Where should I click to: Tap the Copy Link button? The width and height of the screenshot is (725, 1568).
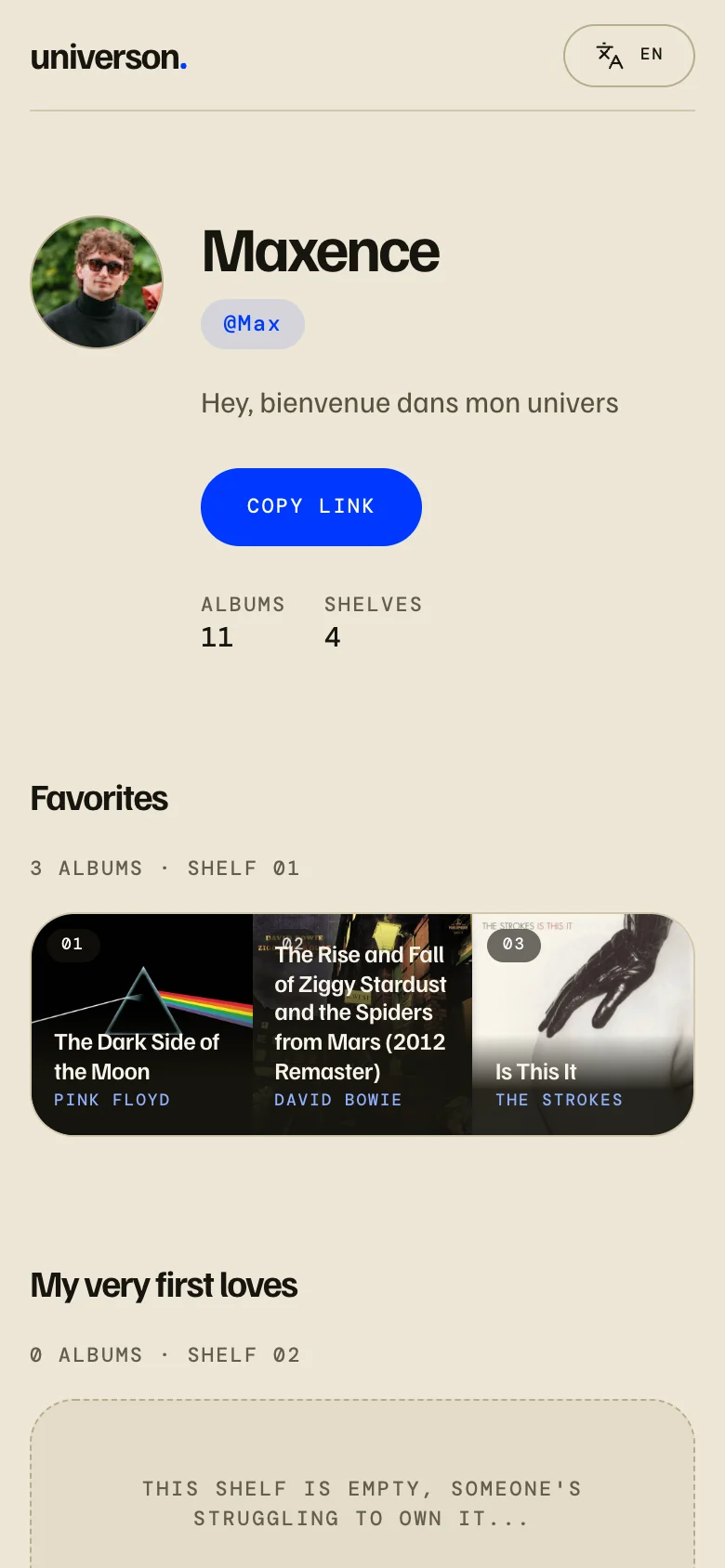[x=311, y=507]
